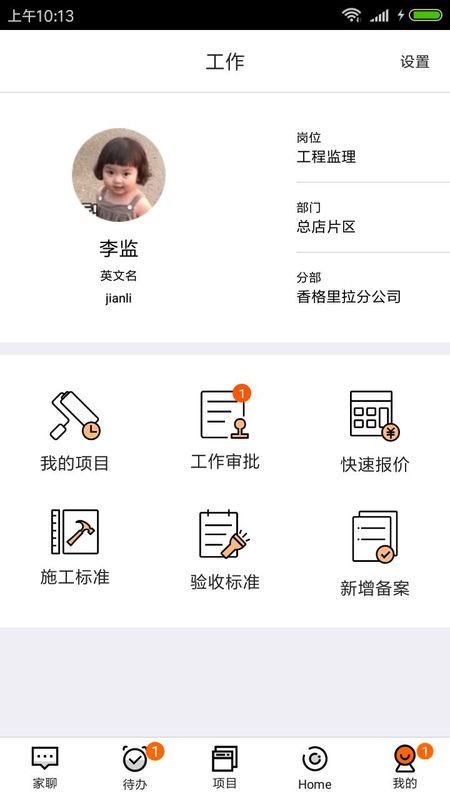Launch 快速报价
Image resolution: width=450 pixels, height=800 pixels.
click(x=375, y=431)
